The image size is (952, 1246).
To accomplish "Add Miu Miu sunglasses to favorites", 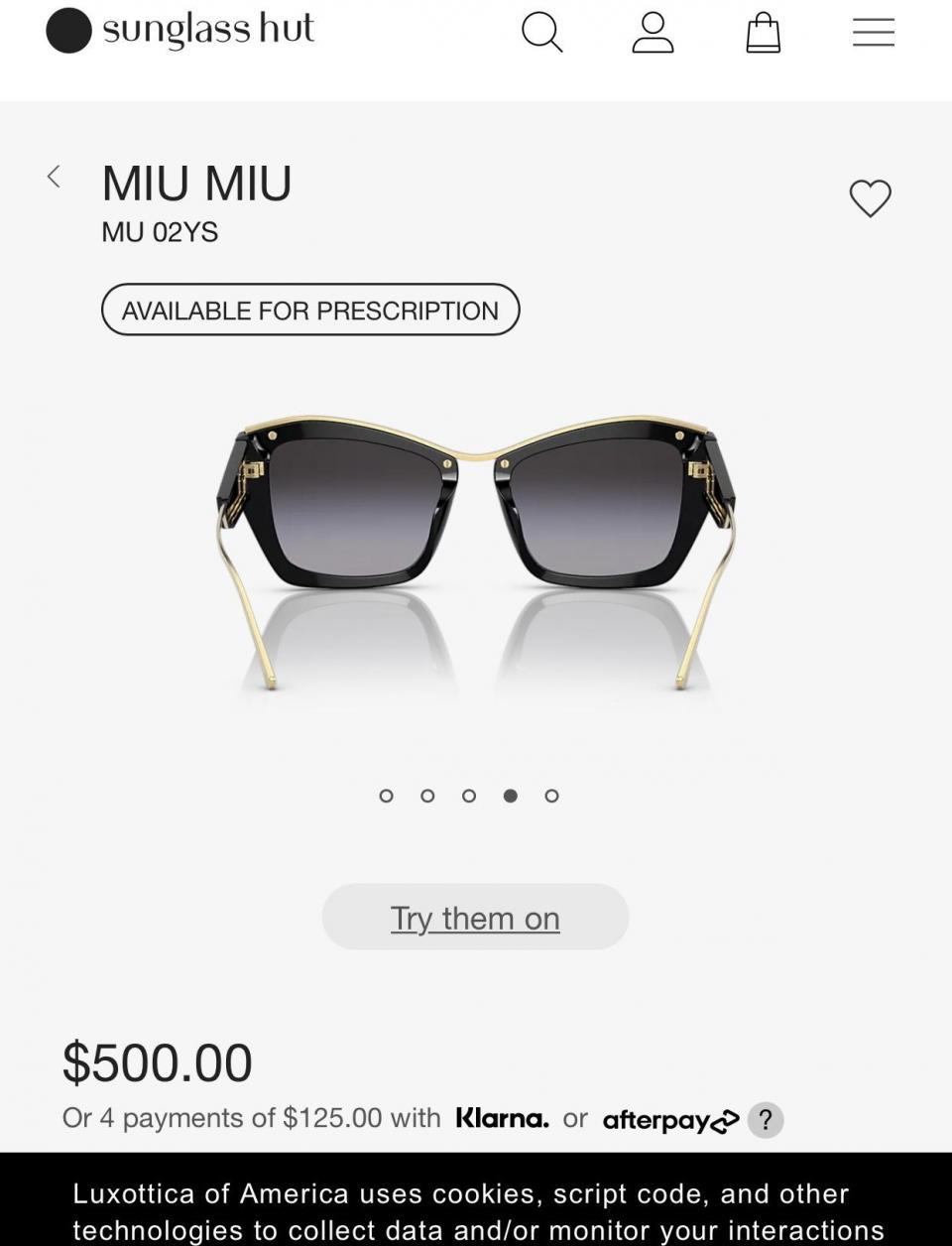I will (x=870, y=198).
